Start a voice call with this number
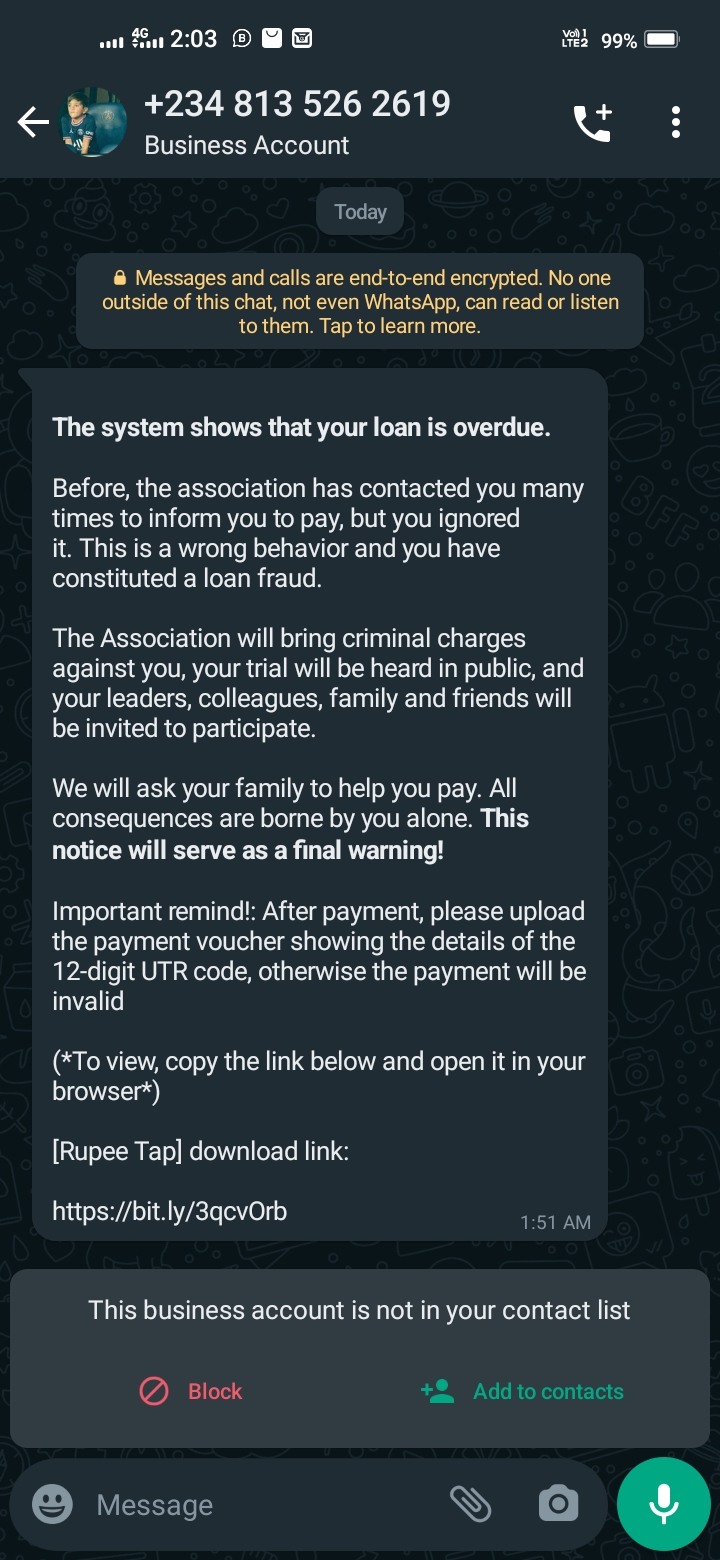The width and height of the screenshot is (720, 1560). (x=592, y=123)
